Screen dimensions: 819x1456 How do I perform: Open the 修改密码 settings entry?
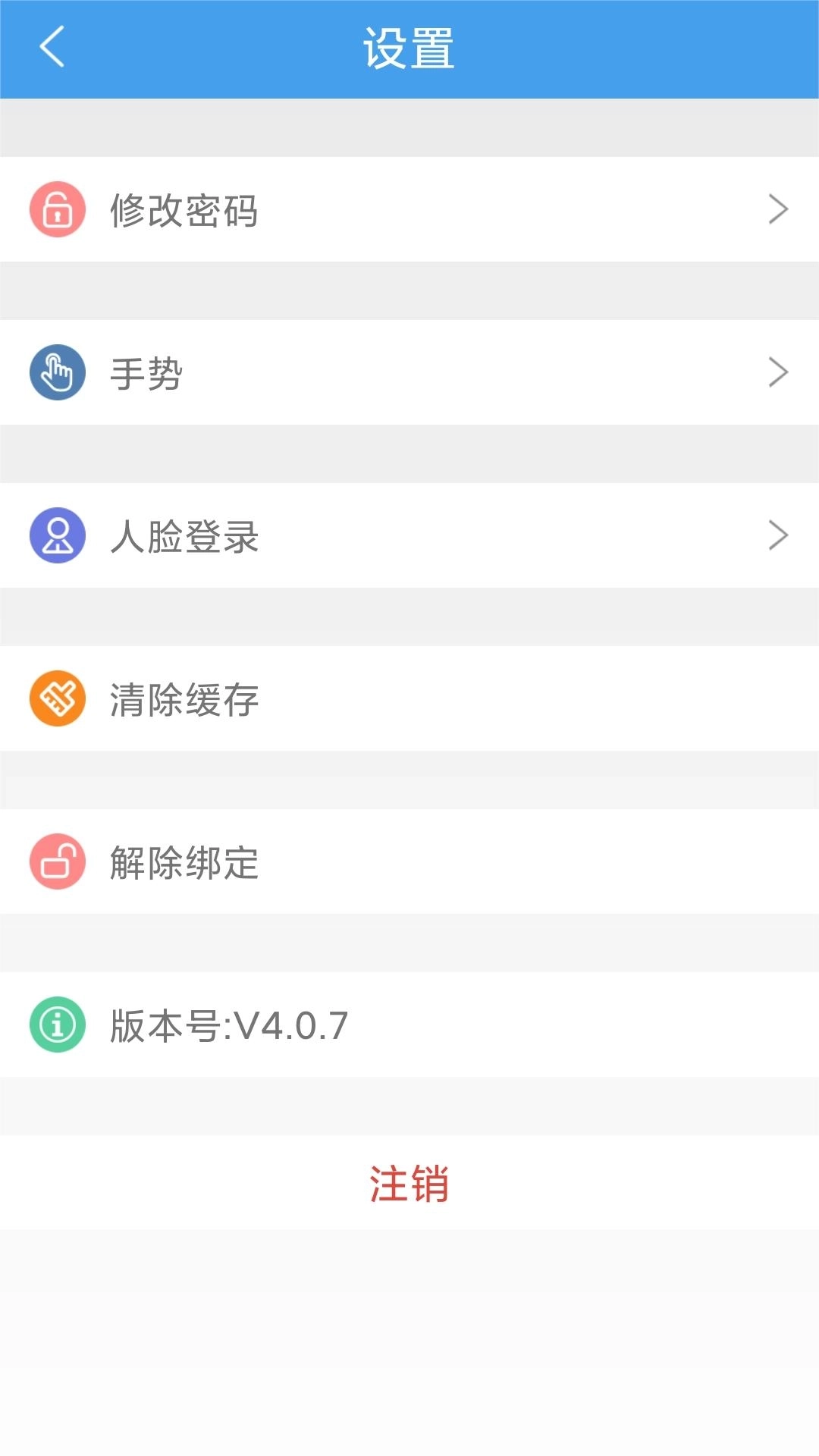click(409, 209)
